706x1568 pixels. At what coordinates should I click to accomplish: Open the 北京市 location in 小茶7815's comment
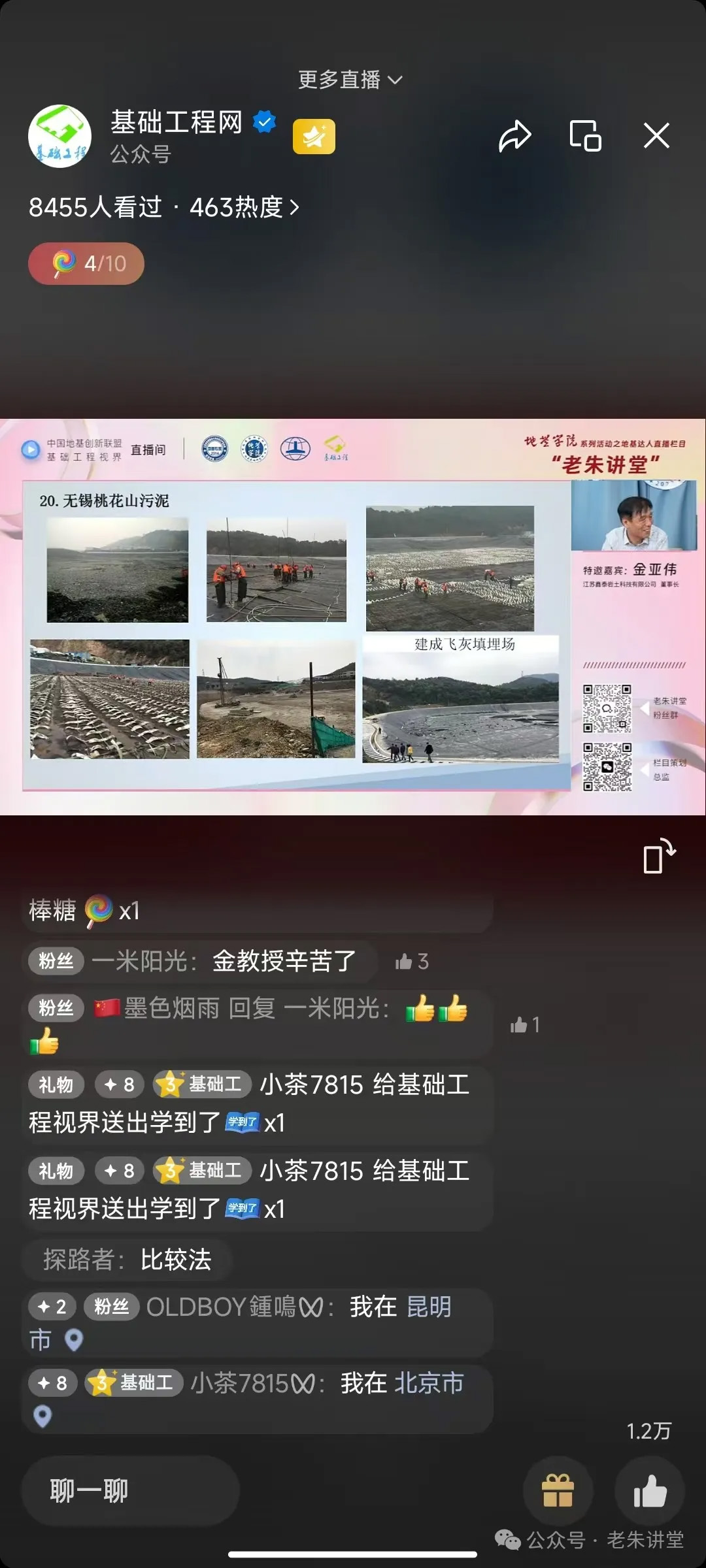(429, 1384)
